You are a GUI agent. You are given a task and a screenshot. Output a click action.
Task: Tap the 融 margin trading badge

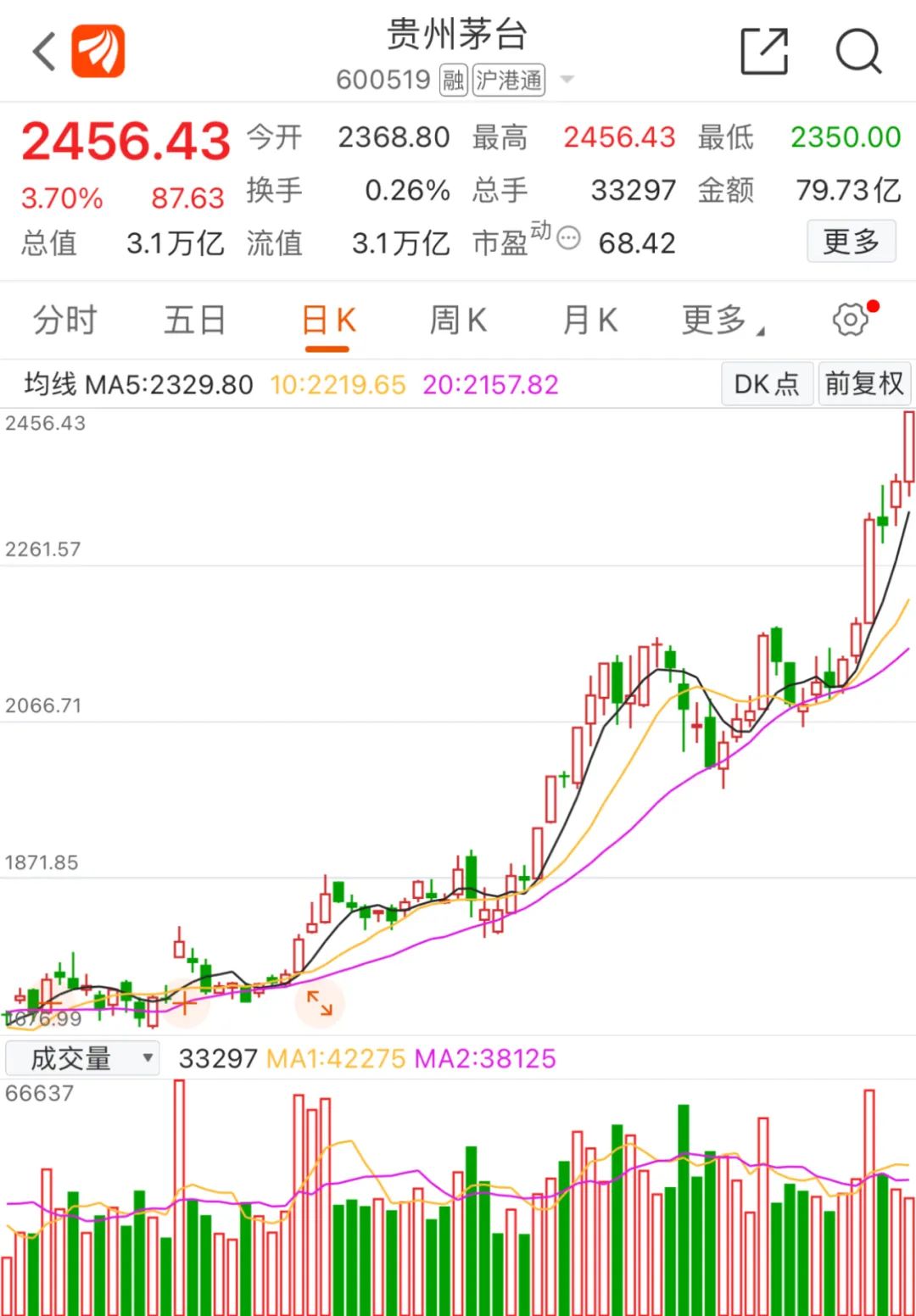tap(455, 79)
